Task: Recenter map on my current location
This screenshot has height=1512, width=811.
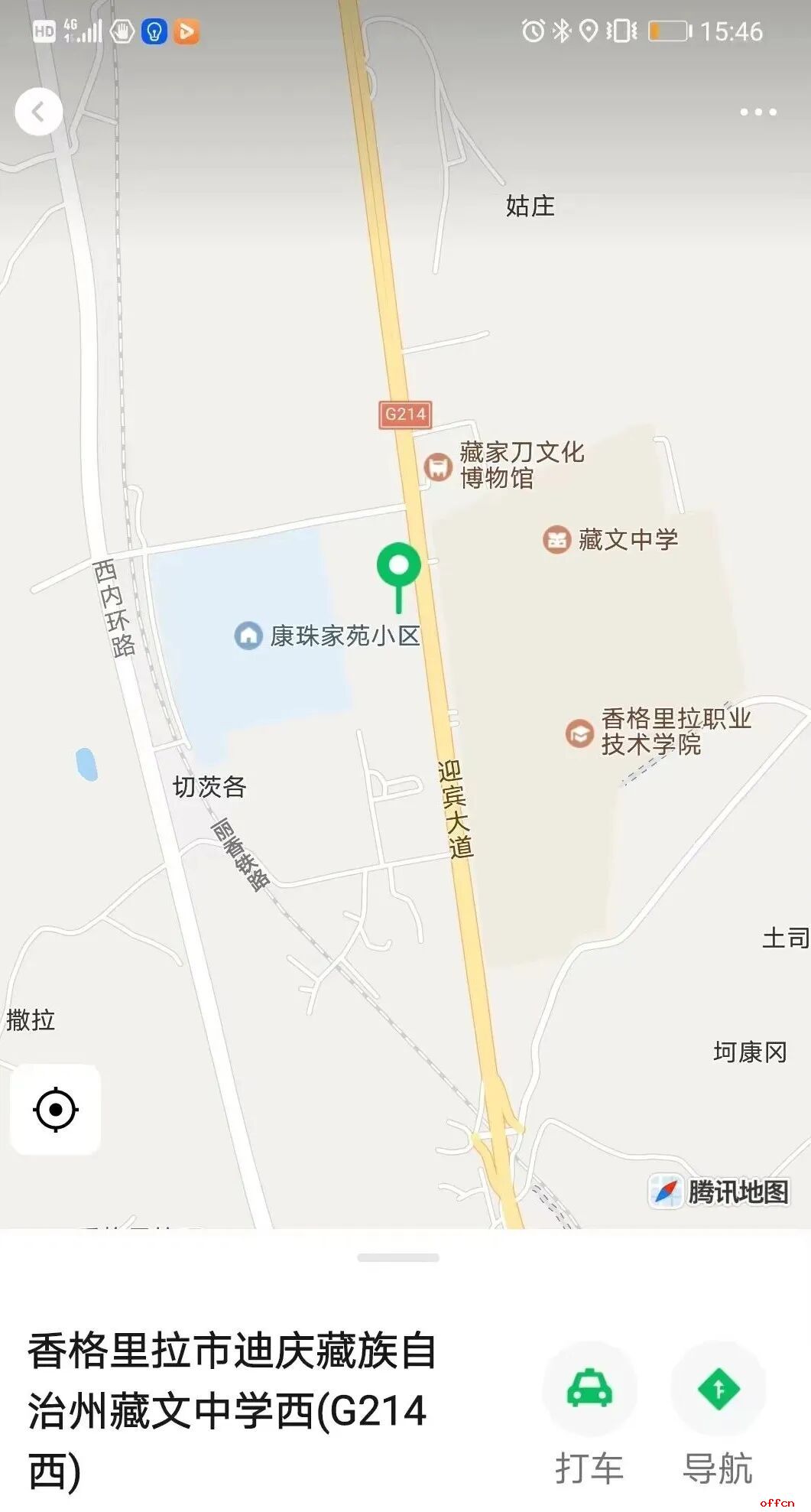Action: click(x=56, y=1109)
